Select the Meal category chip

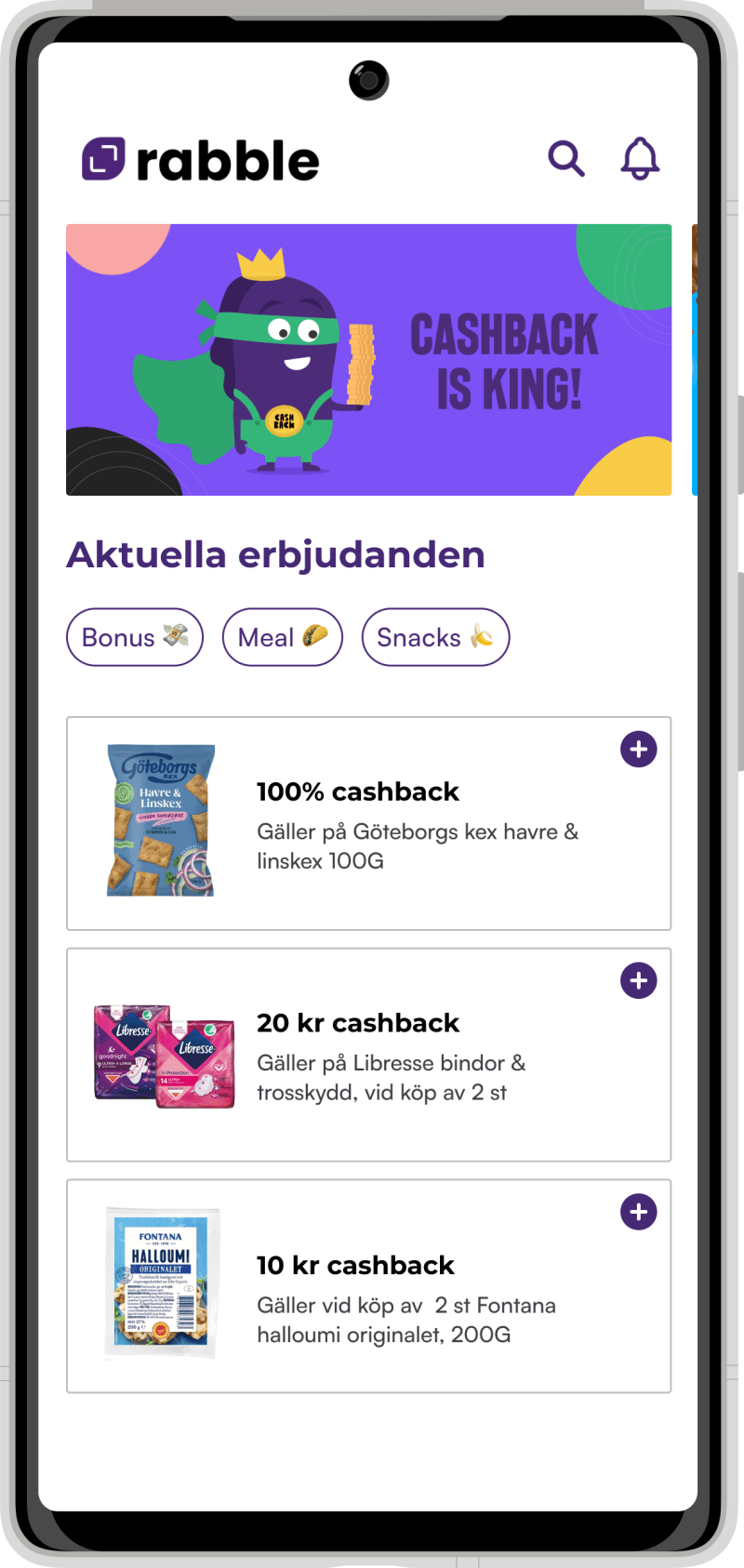pyautogui.click(x=283, y=637)
